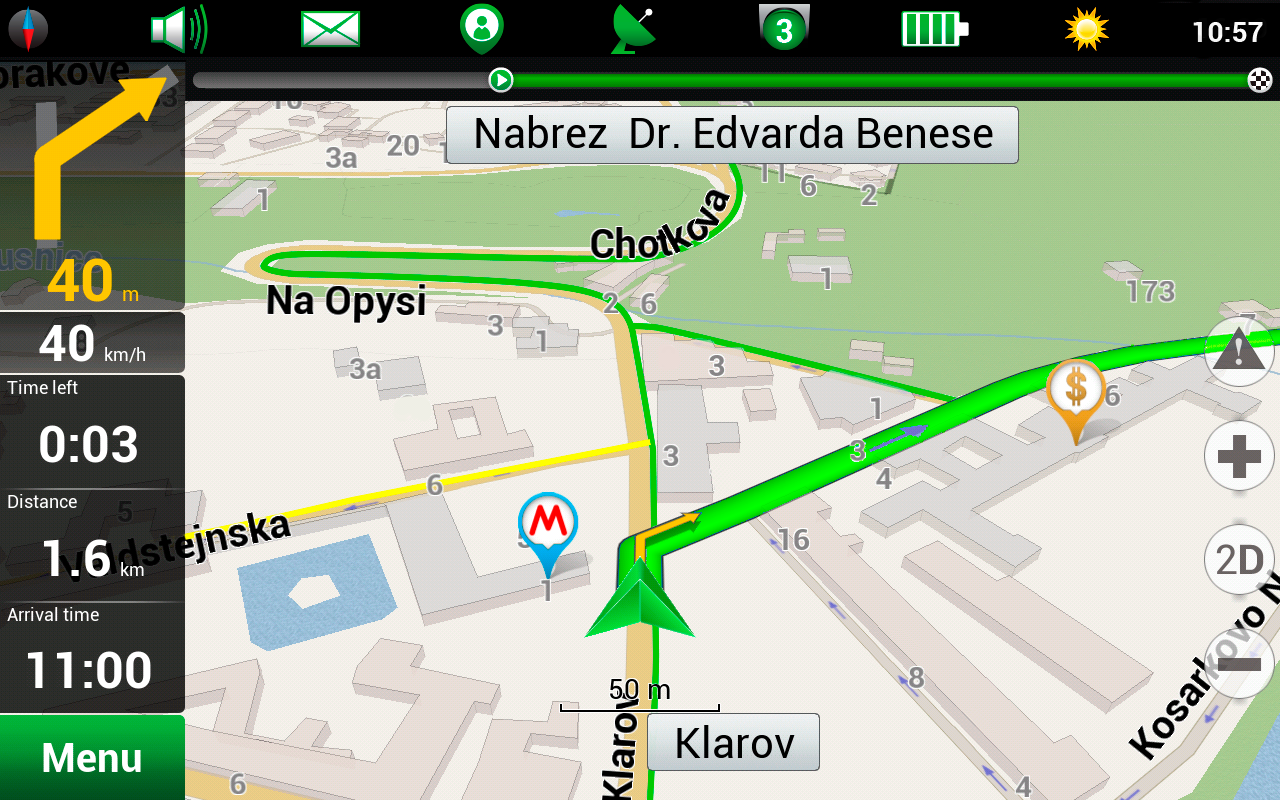Report a road warning
The image size is (1280, 800).
[x=1239, y=352]
